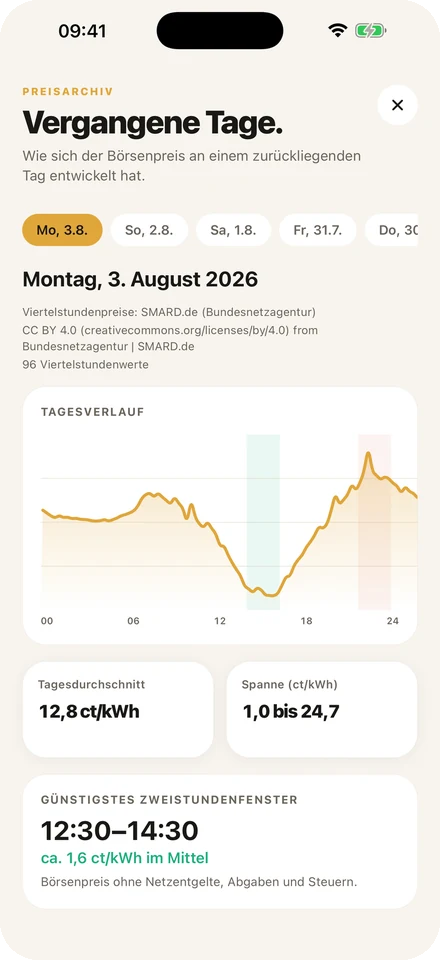Image resolution: width=440 pixels, height=960 pixels.
Task: Select the Mo, 3.8. date chip
Action: coord(62,230)
